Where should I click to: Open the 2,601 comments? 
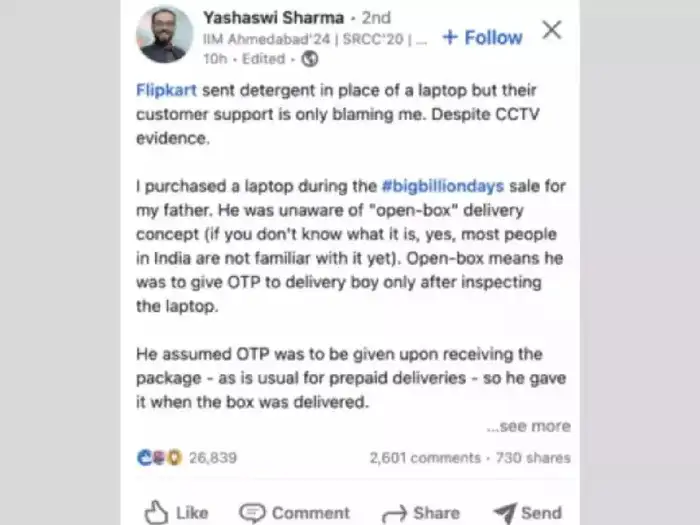425,458
